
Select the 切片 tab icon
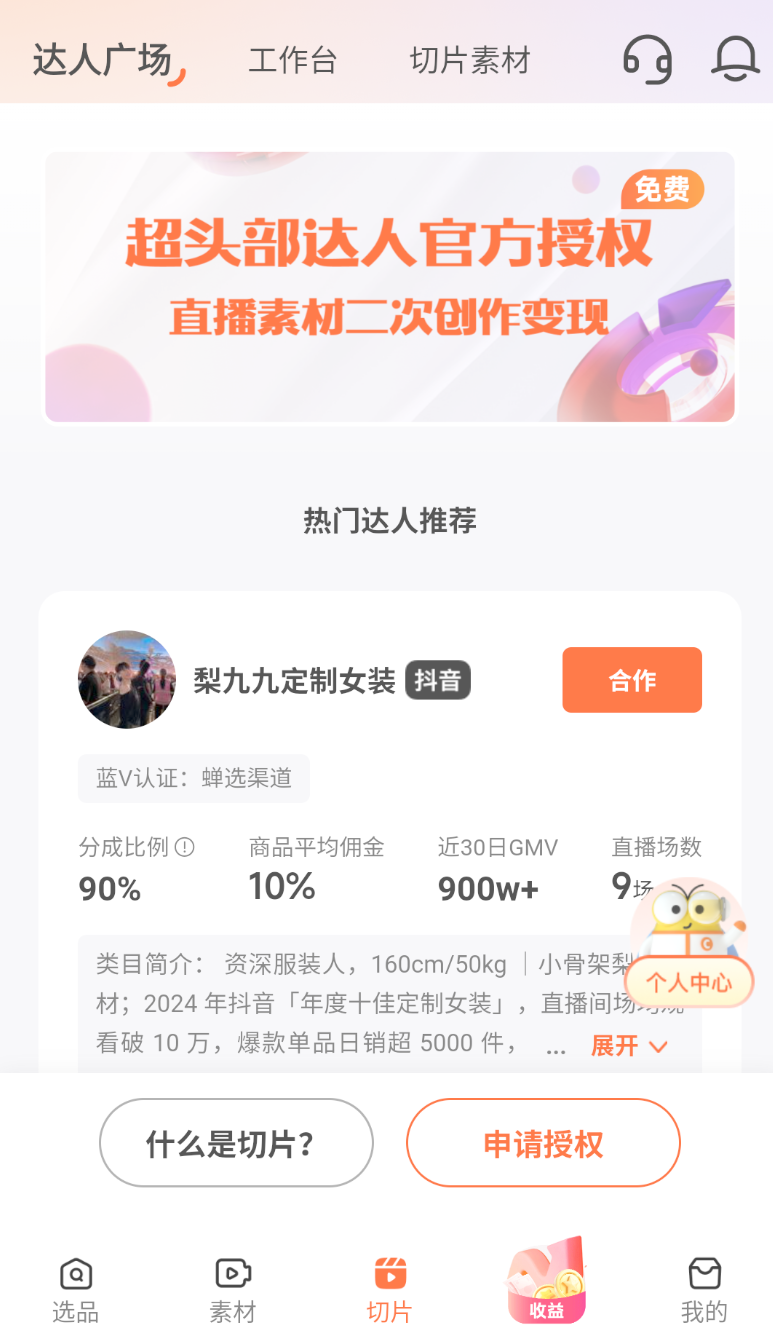[x=389, y=1274]
